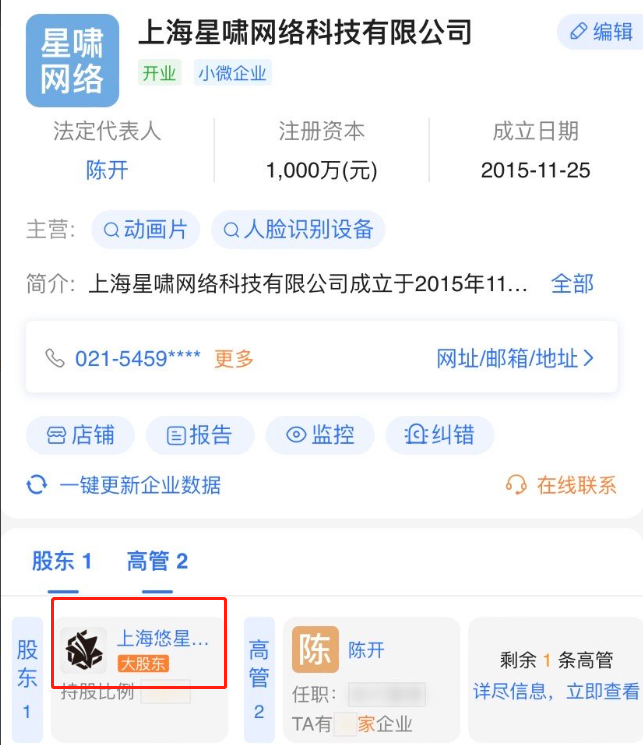643x745 pixels.
Task: Open shareholder card 上海悠星…
Action: (139, 650)
